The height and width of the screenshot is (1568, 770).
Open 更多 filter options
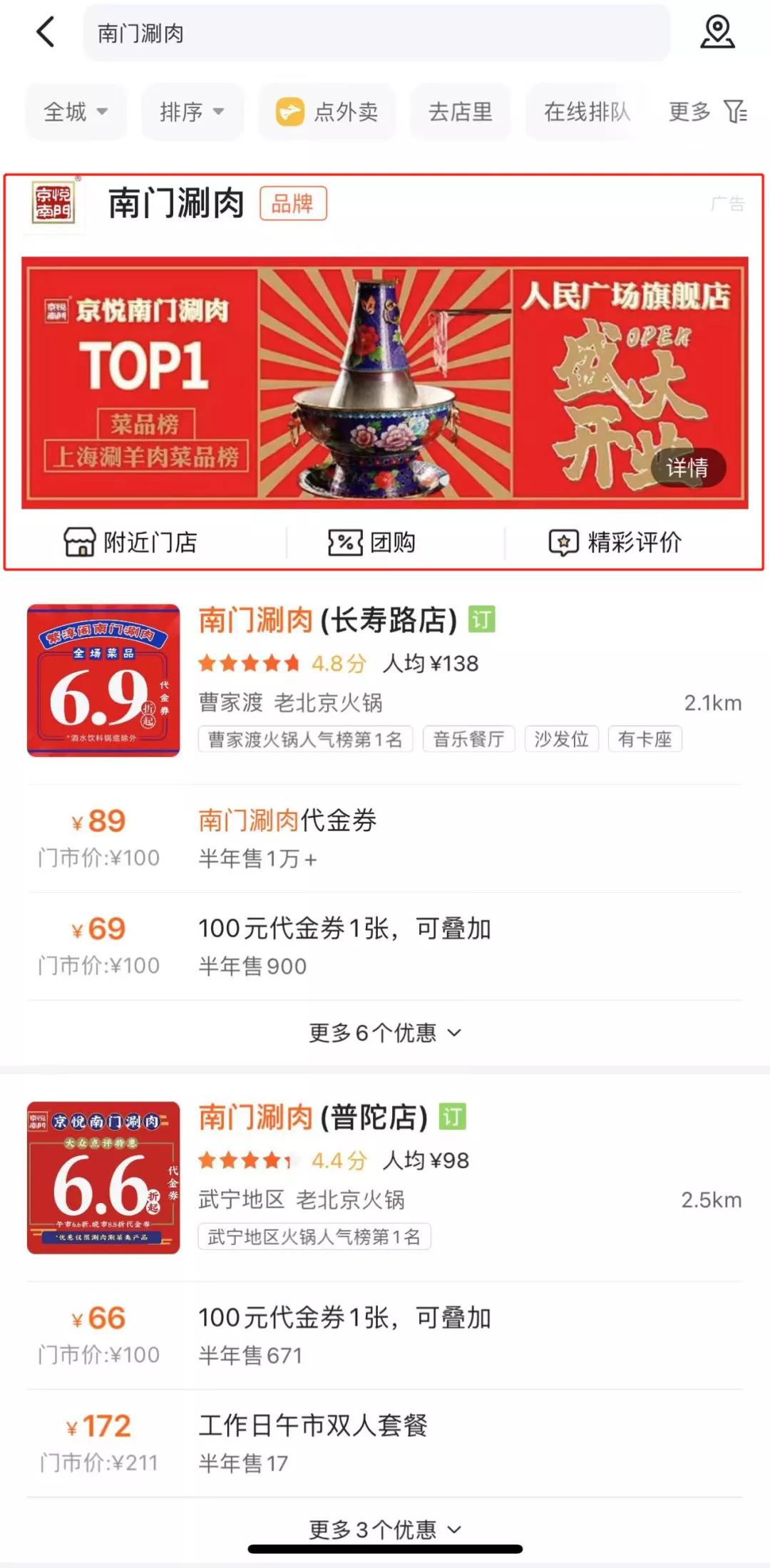[x=707, y=112]
